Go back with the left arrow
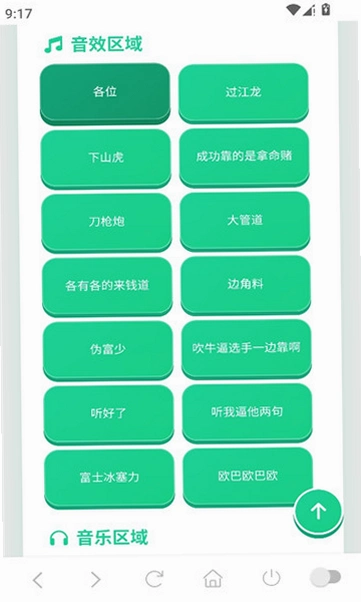Screen dimensions: 361x602 38,579
